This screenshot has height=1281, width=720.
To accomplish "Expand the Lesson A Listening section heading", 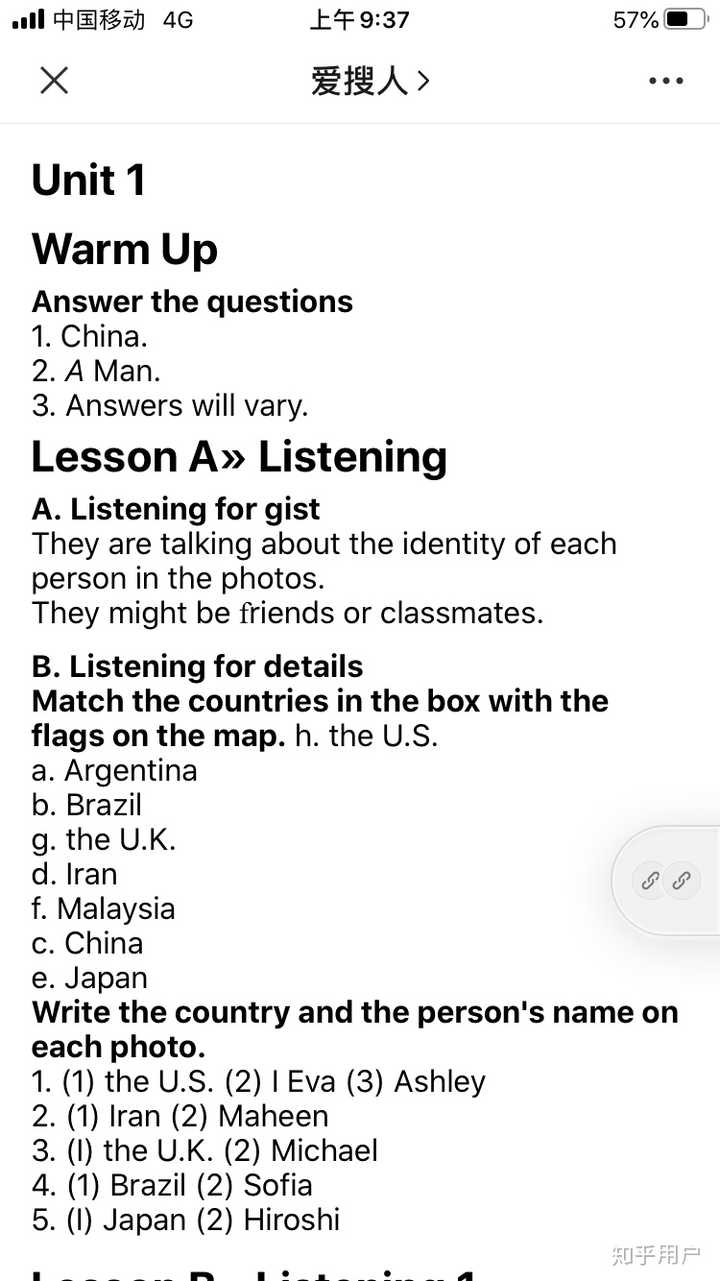I will 239,457.
